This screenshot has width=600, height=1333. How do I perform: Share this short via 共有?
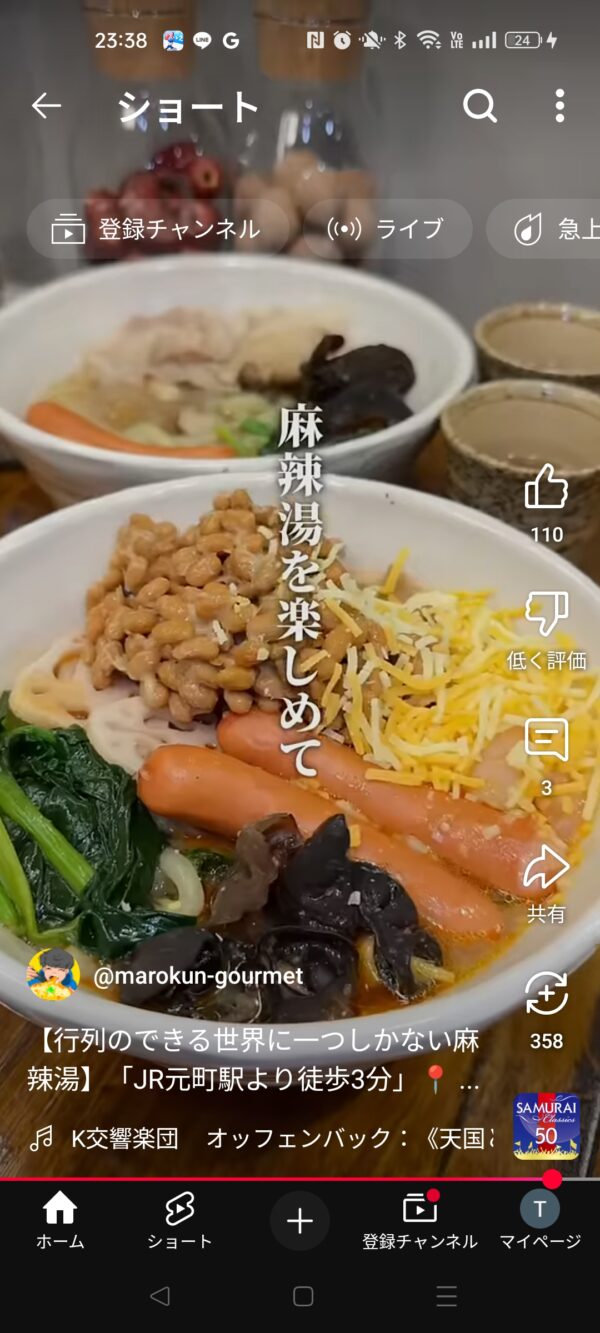pyautogui.click(x=546, y=868)
